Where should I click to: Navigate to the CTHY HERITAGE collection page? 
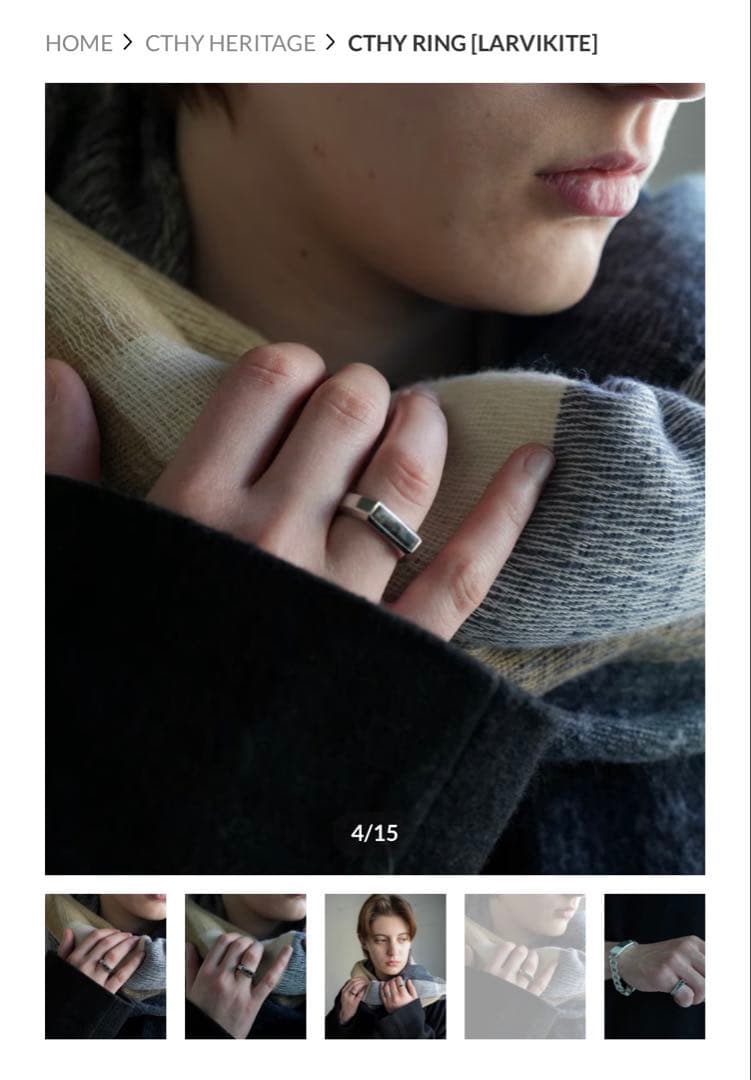click(x=228, y=43)
